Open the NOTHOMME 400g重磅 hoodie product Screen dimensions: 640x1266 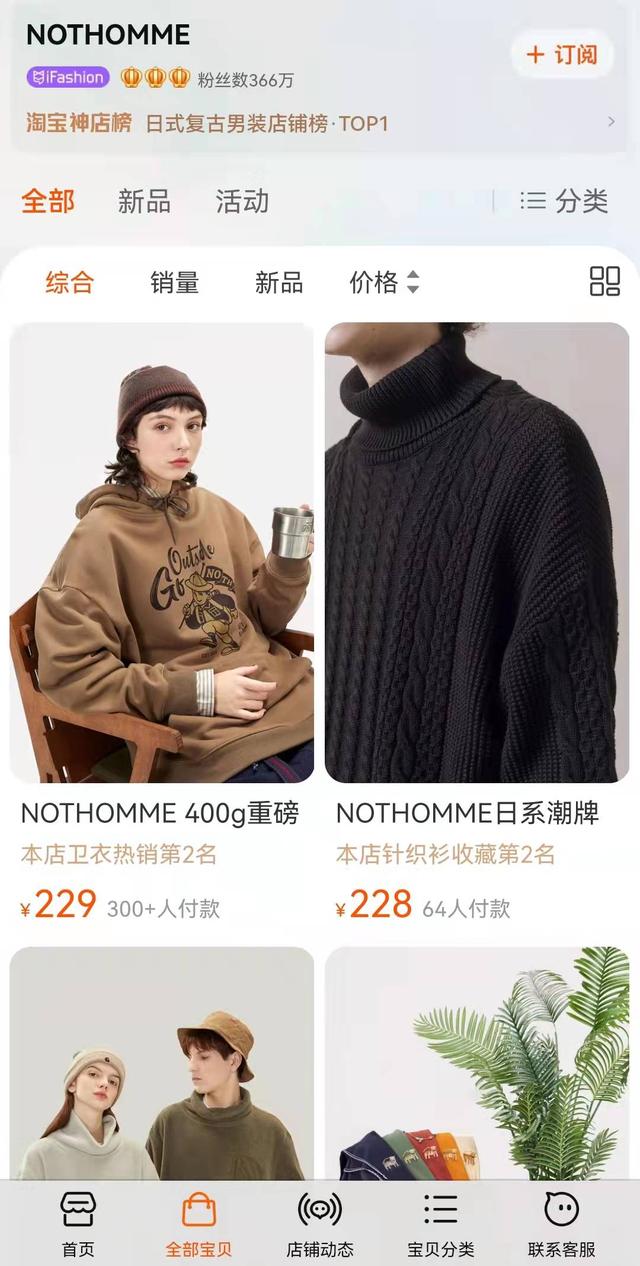pyautogui.click(x=162, y=552)
